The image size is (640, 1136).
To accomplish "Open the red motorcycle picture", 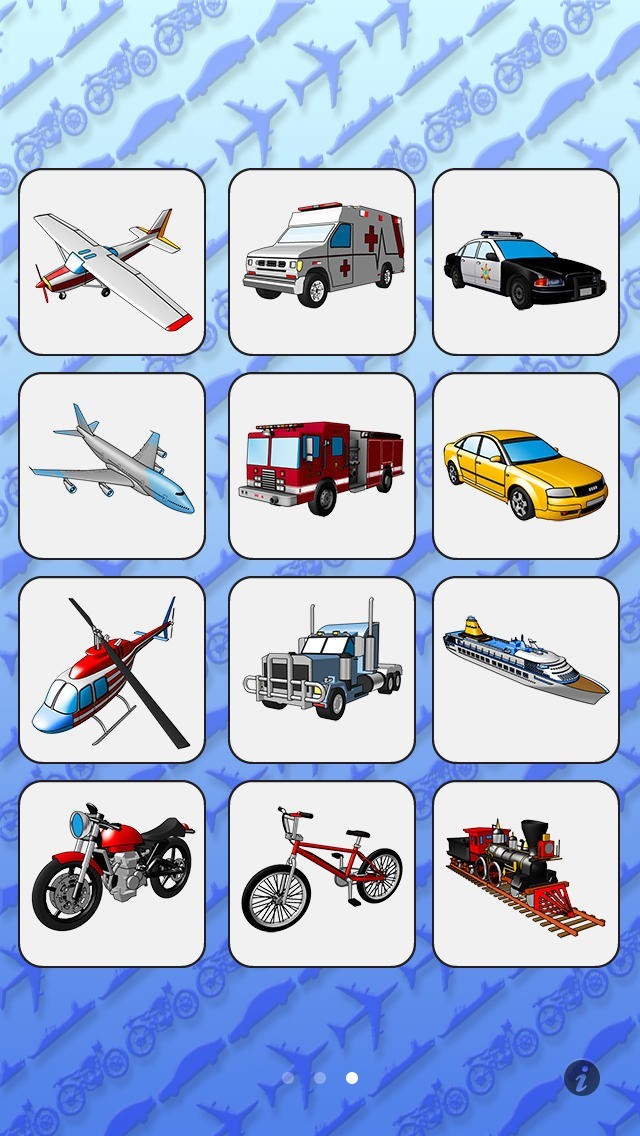I will (112, 874).
